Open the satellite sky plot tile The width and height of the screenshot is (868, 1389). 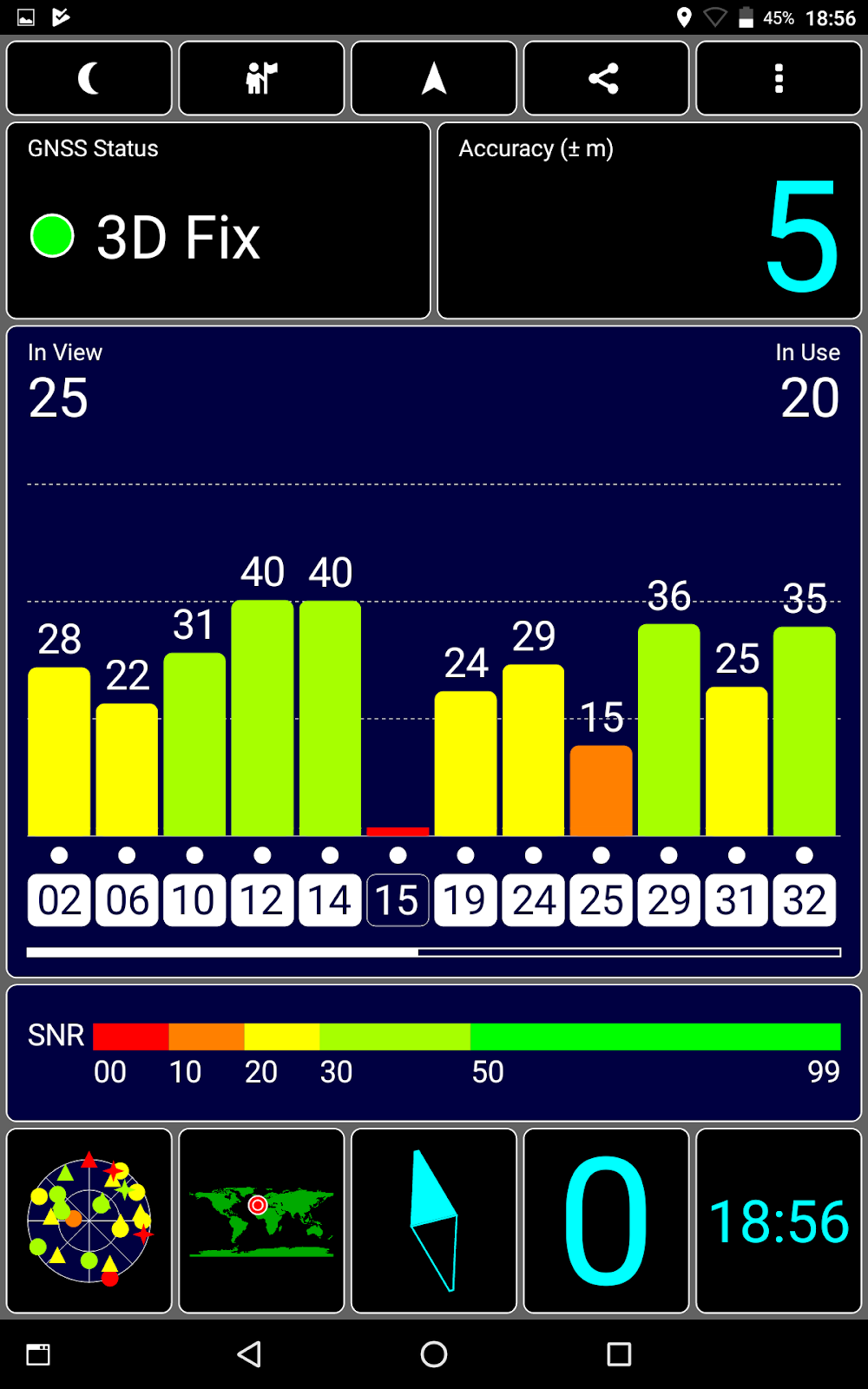[89, 1221]
